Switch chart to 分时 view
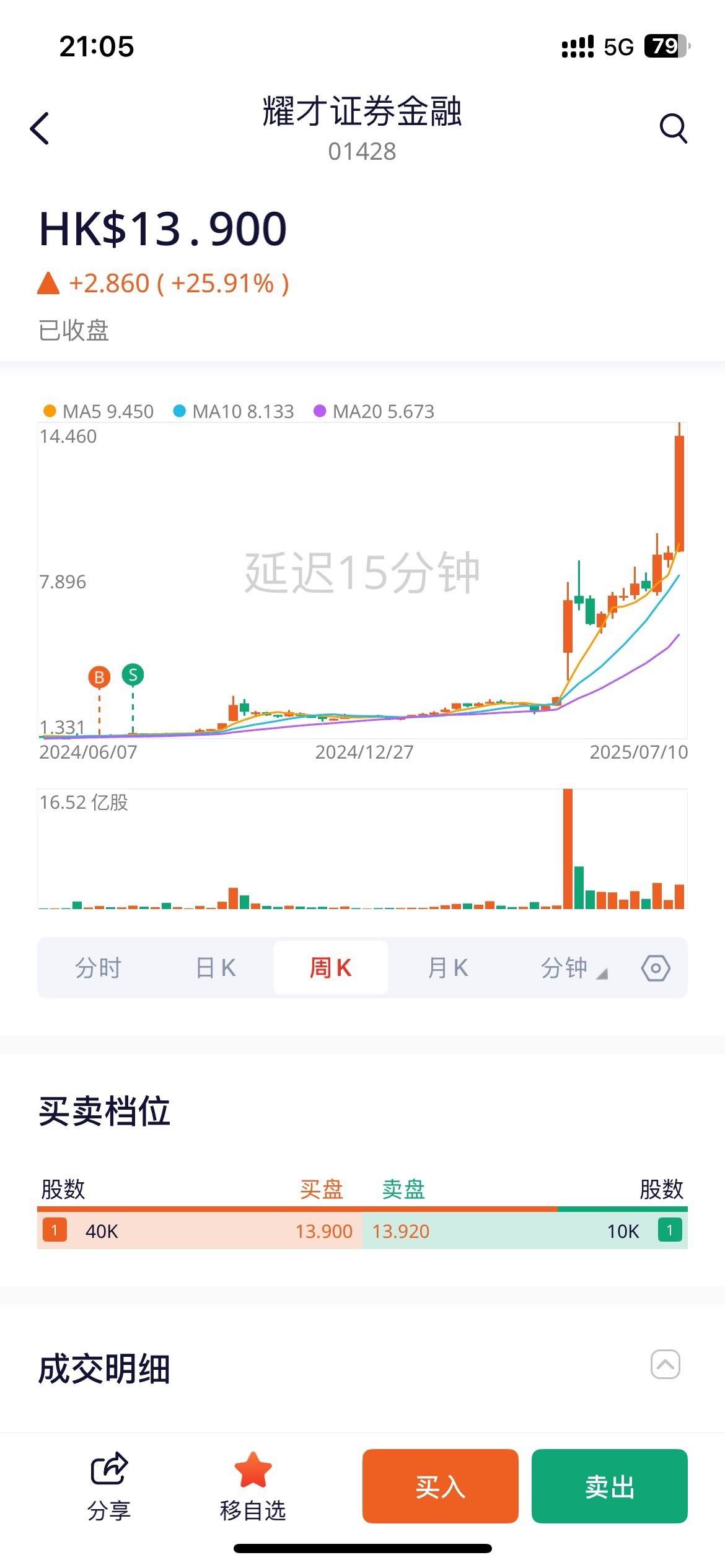Viewport: 725px width, 1568px height. click(98, 967)
